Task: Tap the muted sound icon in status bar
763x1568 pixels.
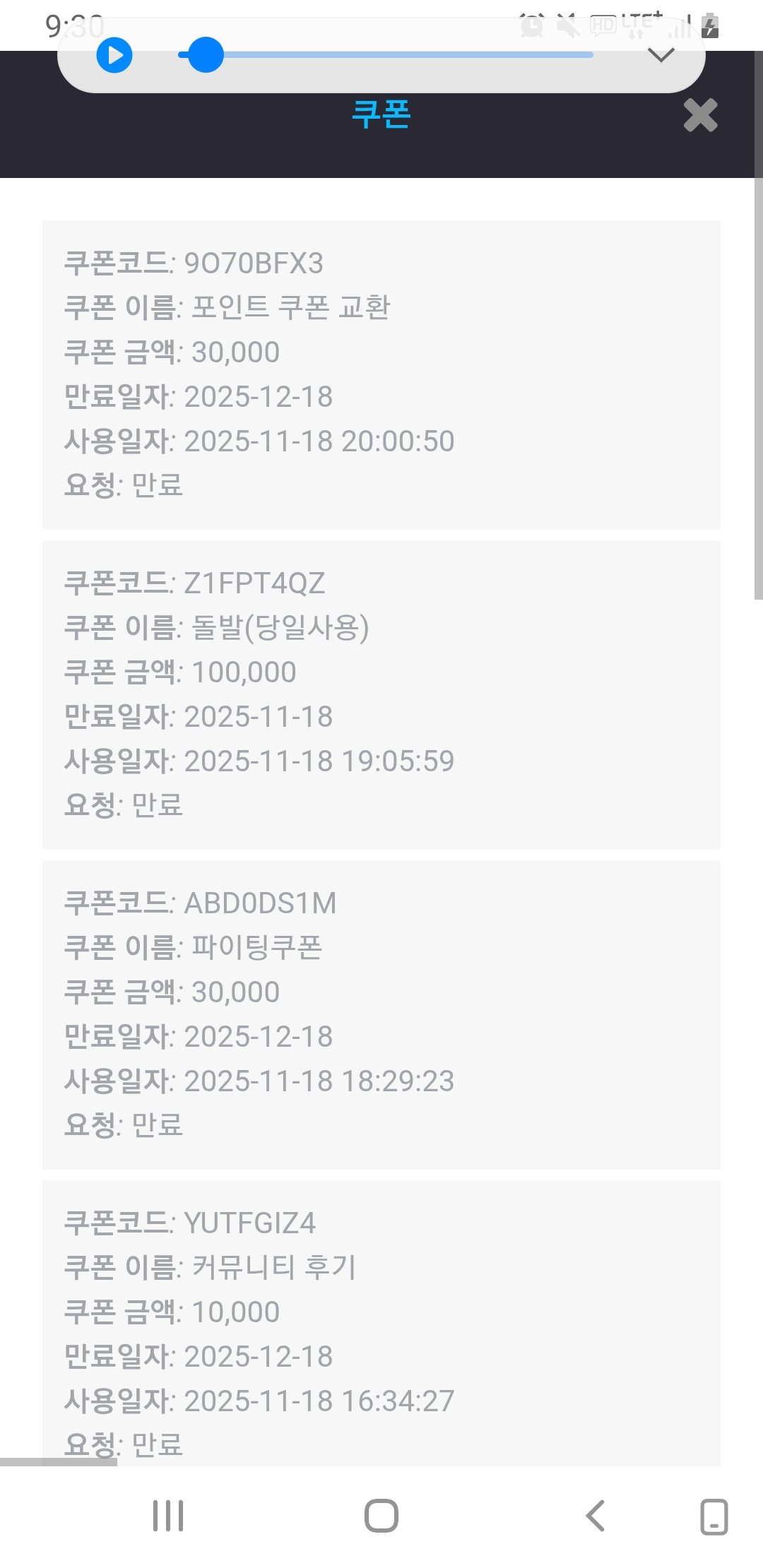Action: tap(569, 26)
